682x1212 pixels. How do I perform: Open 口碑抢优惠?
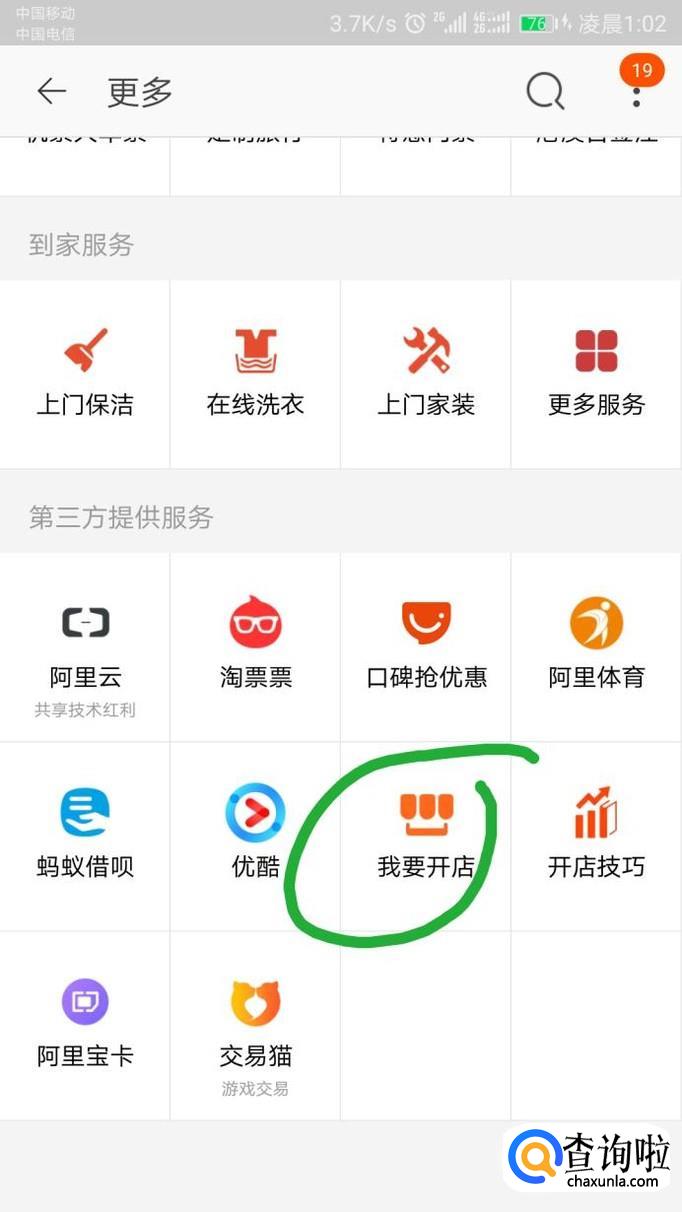(x=426, y=648)
